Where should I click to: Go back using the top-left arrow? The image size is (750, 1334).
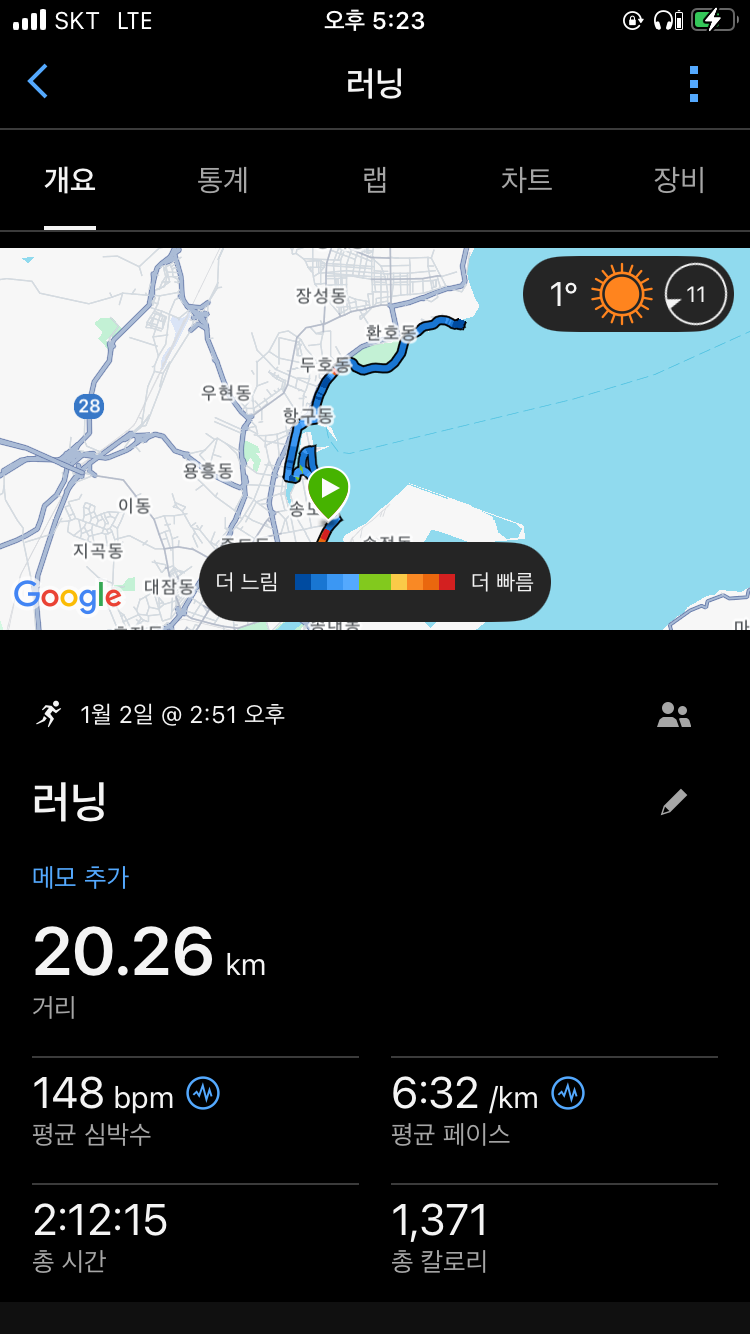[38, 81]
